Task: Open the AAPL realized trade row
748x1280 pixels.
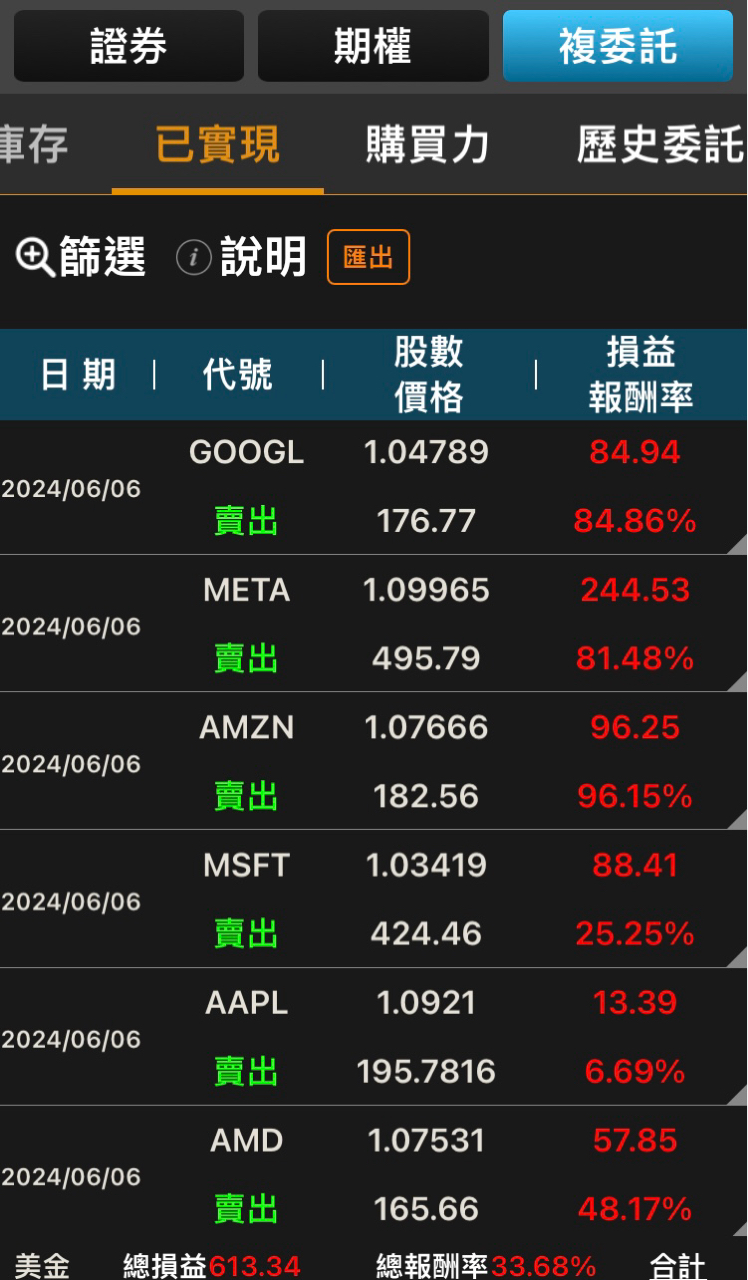Action: 374,1037
